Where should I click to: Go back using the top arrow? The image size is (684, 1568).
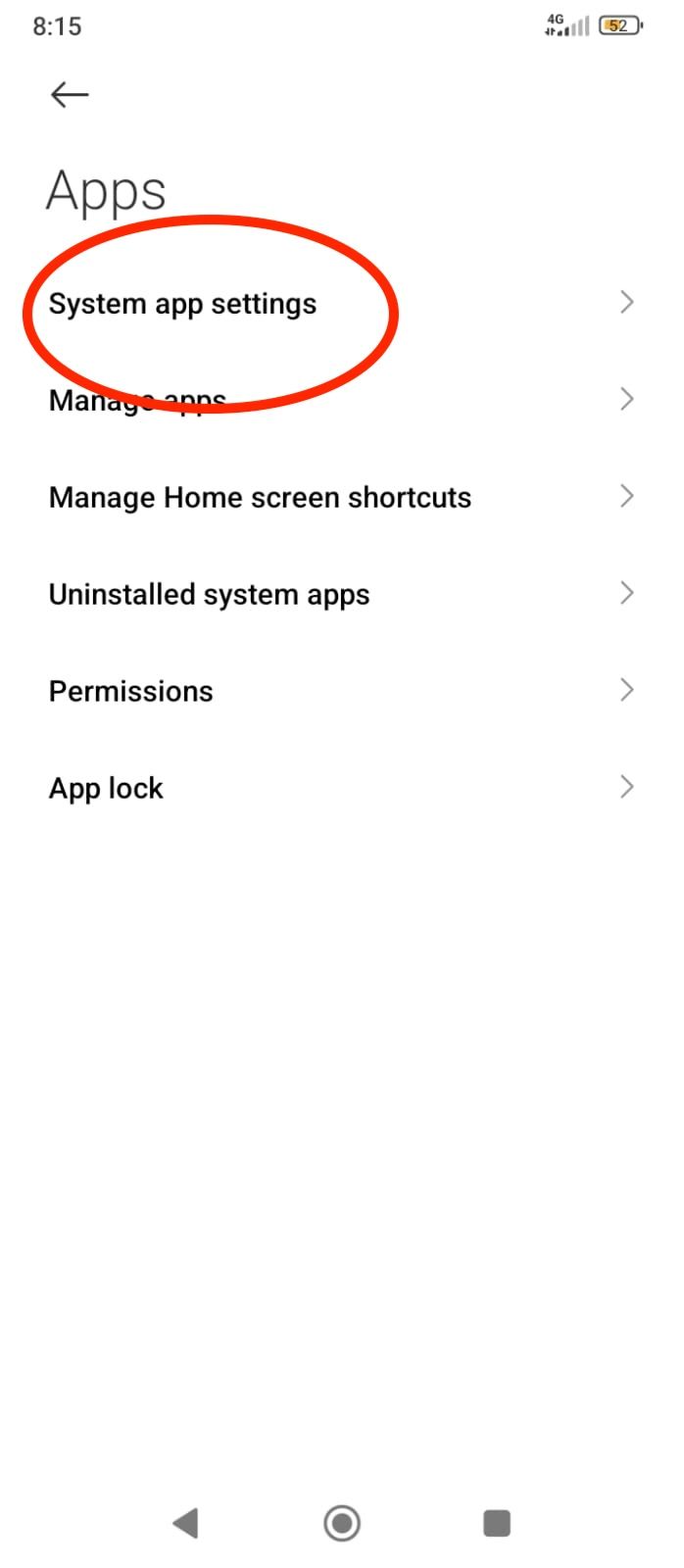tap(69, 94)
